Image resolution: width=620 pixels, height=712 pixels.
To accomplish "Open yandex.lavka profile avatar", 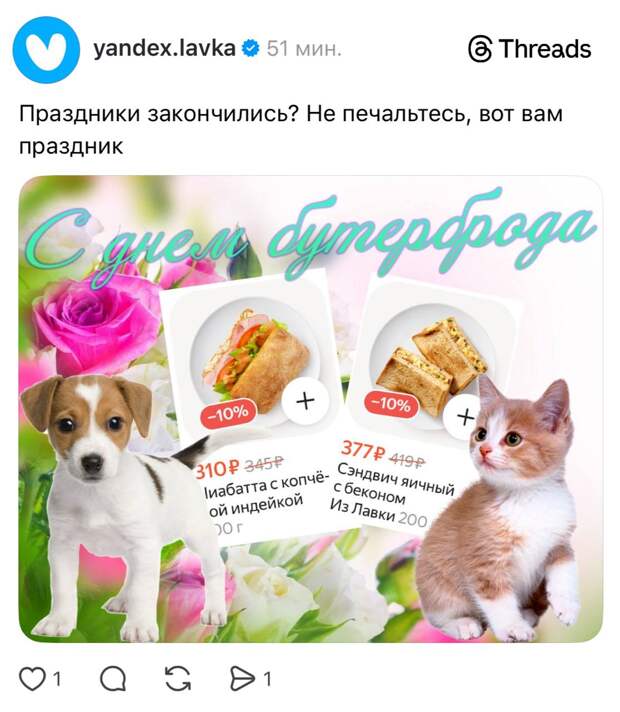I will [x=46, y=50].
